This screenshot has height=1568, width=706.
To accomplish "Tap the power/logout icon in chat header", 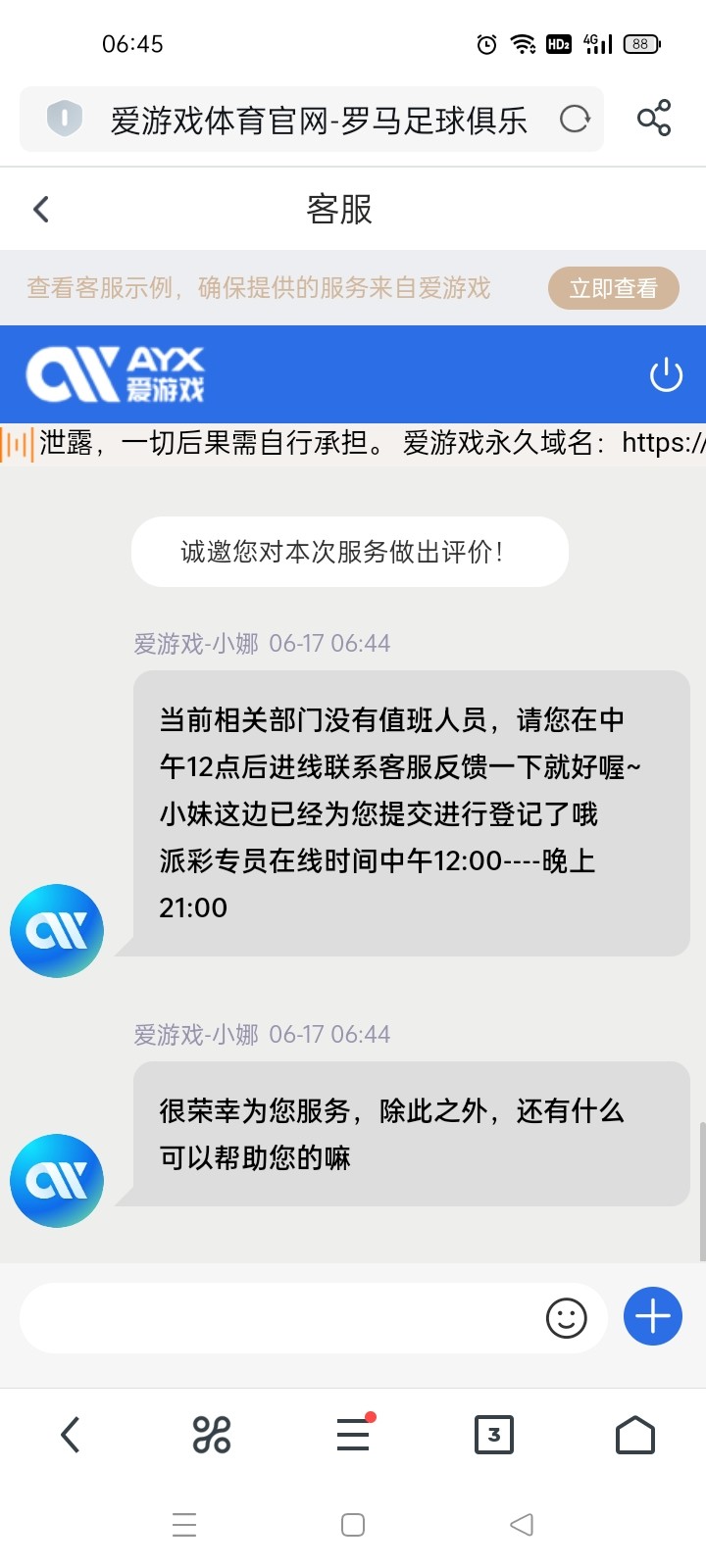I will 666,374.
